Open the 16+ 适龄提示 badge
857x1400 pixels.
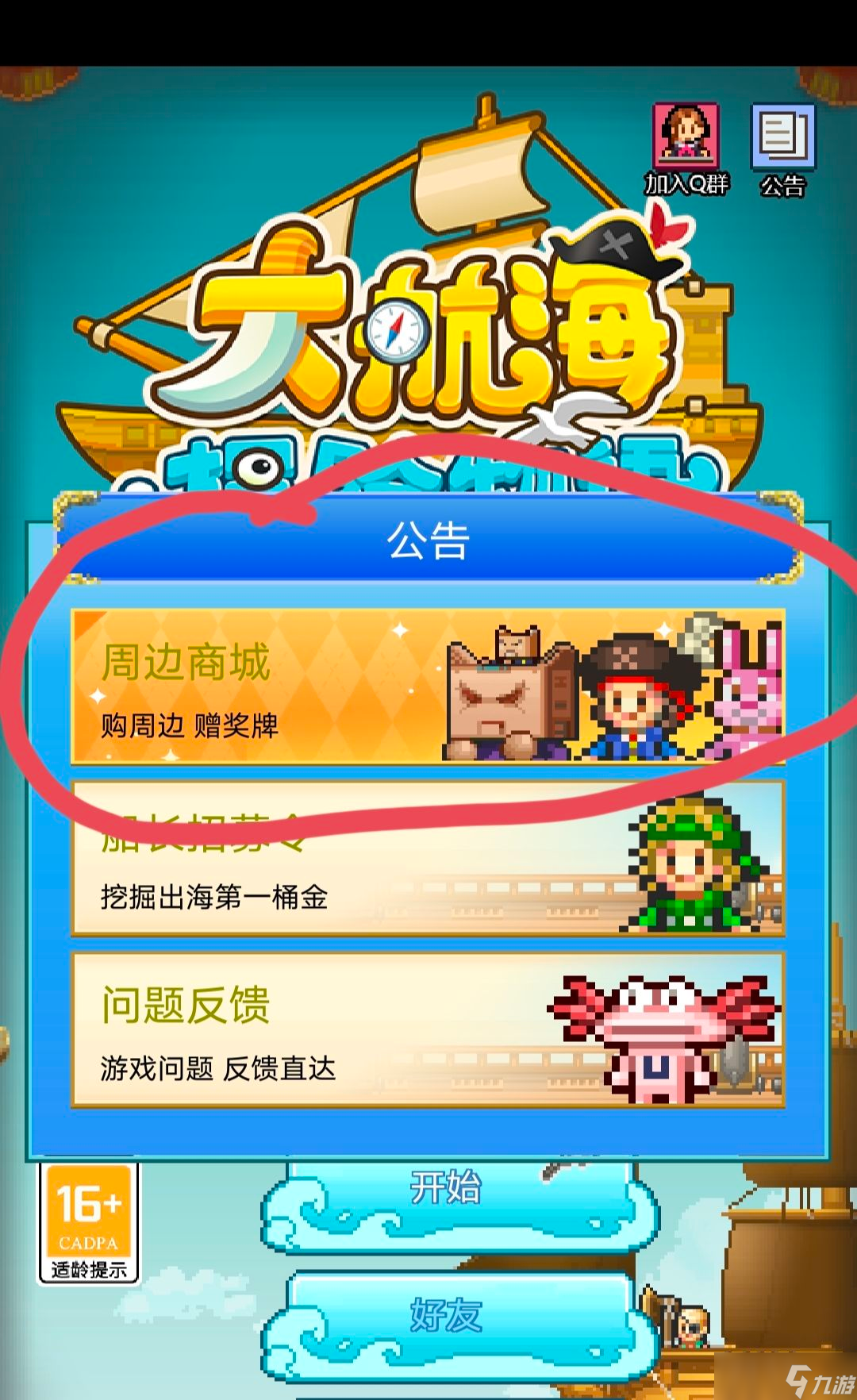click(x=88, y=1223)
